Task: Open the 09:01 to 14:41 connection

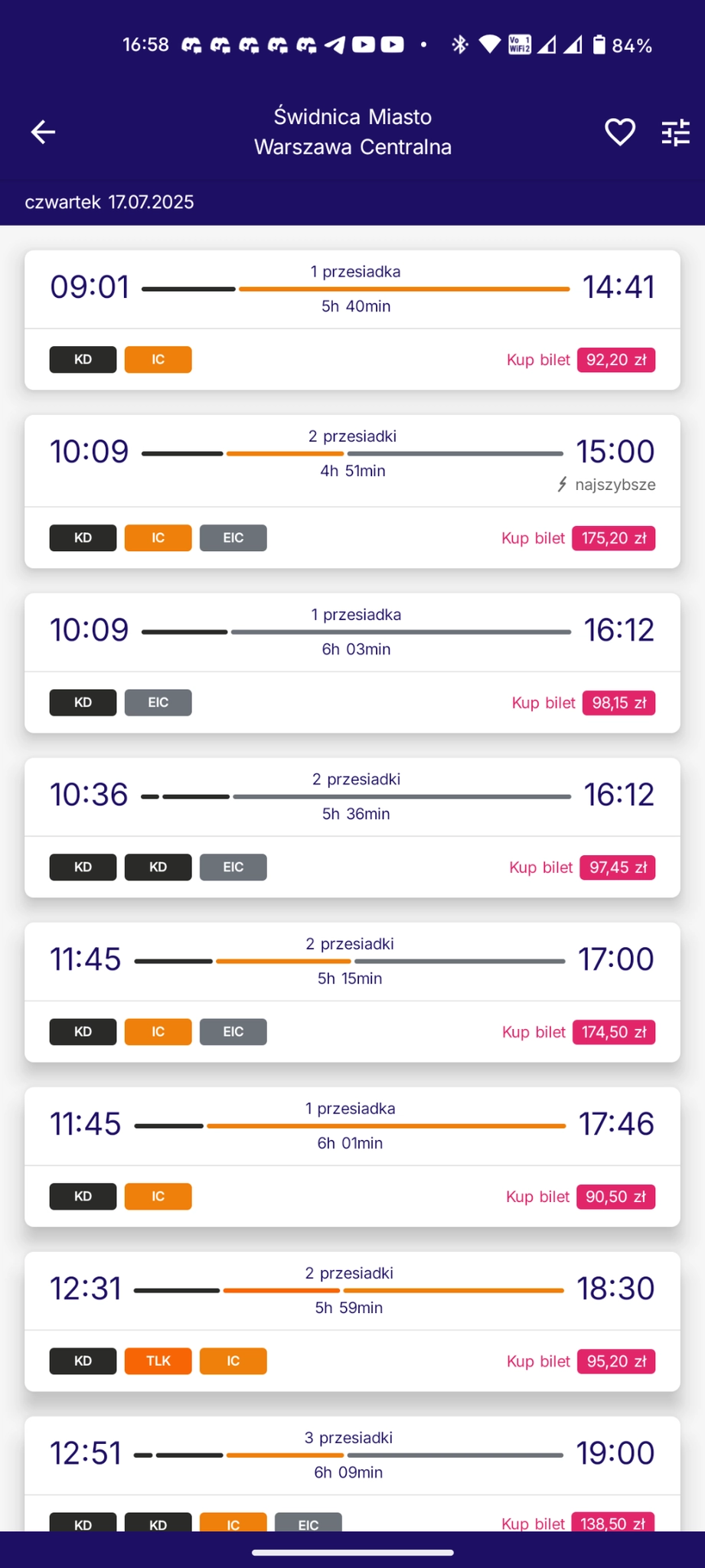Action: coord(352,289)
